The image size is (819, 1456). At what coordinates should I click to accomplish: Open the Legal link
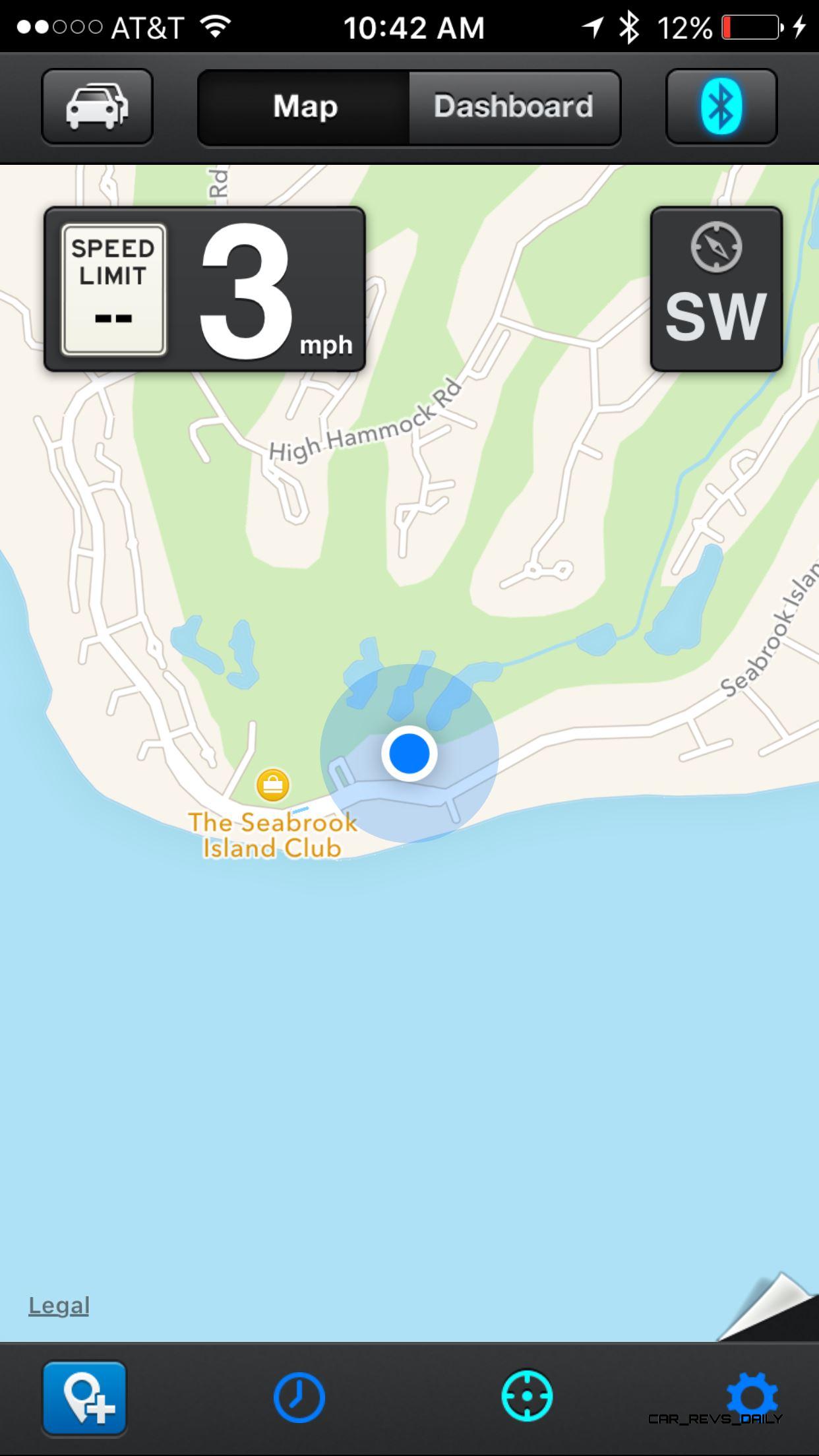[x=59, y=1305]
